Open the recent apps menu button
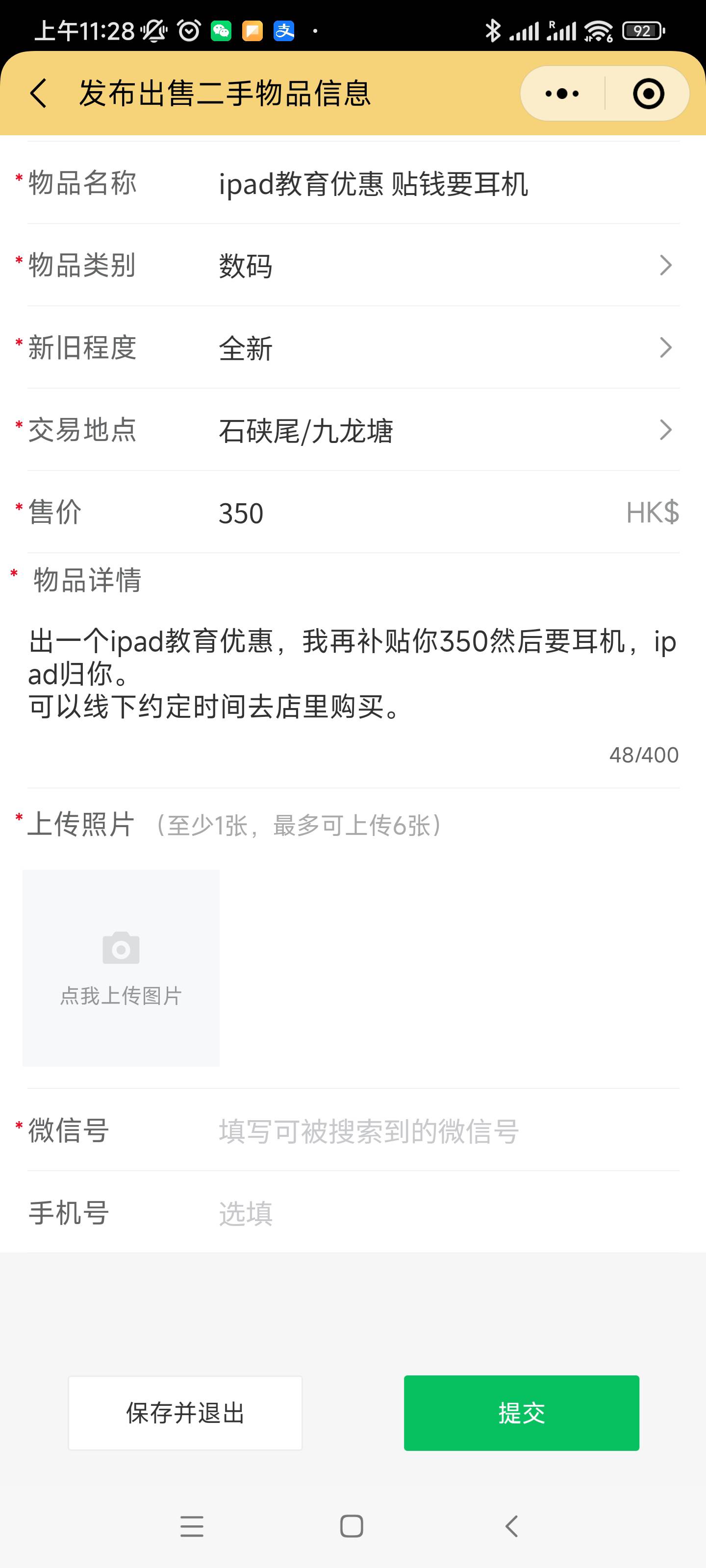The width and height of the screenshot is (706, 1568). (192, 1528)
